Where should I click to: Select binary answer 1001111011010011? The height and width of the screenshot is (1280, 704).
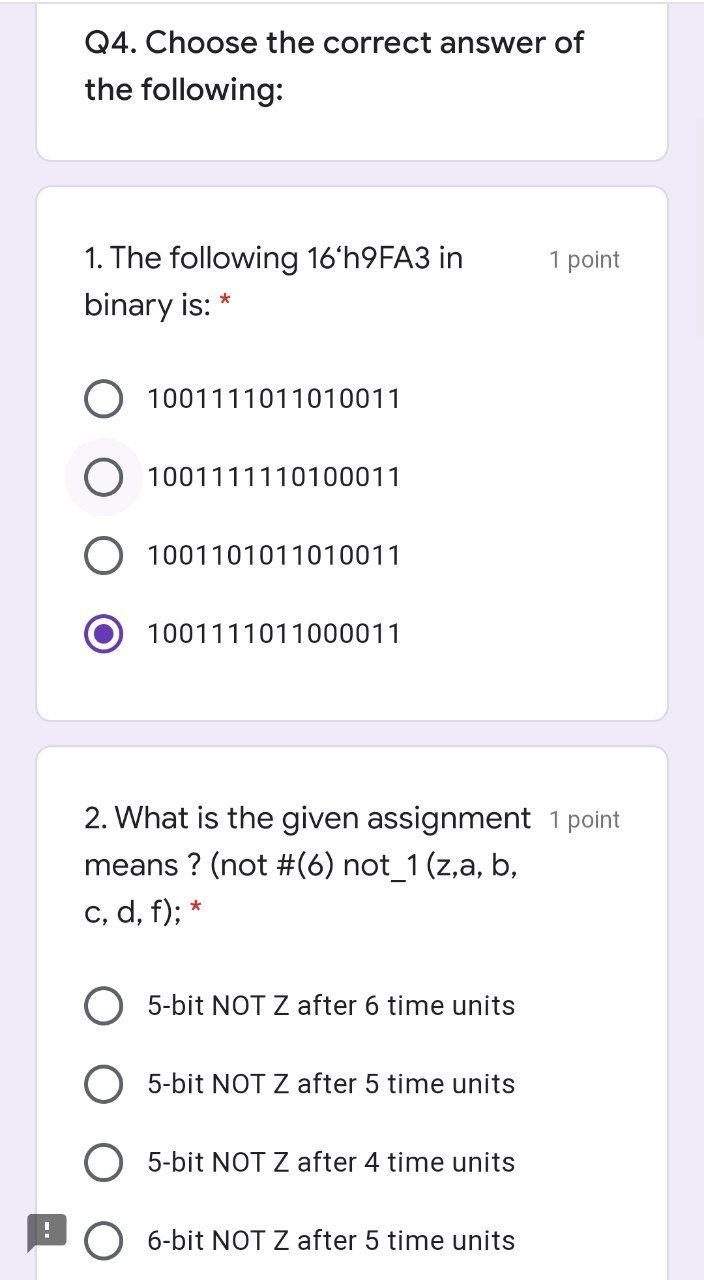coord(104,399)
